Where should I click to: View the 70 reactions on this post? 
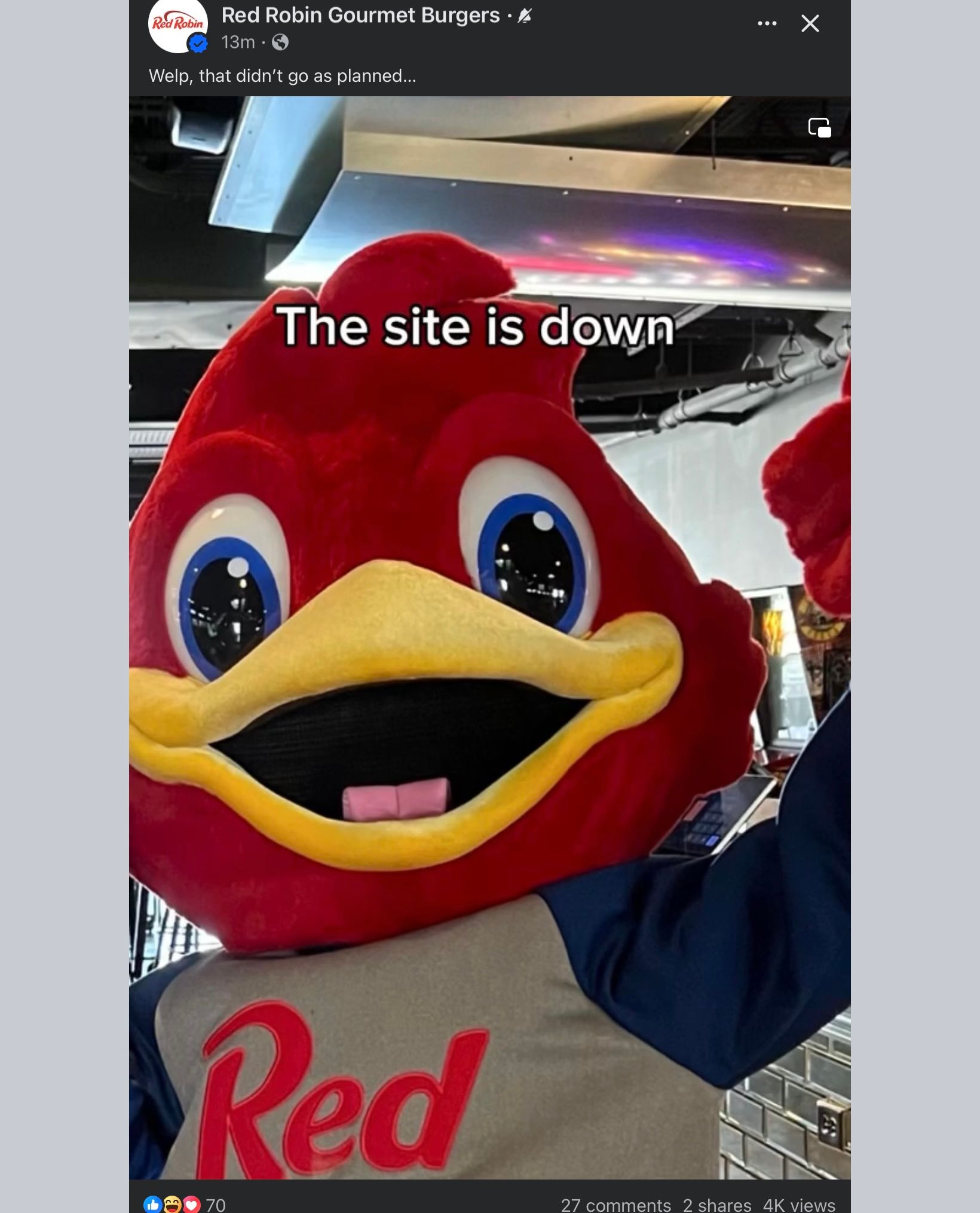pos(185,1204)
